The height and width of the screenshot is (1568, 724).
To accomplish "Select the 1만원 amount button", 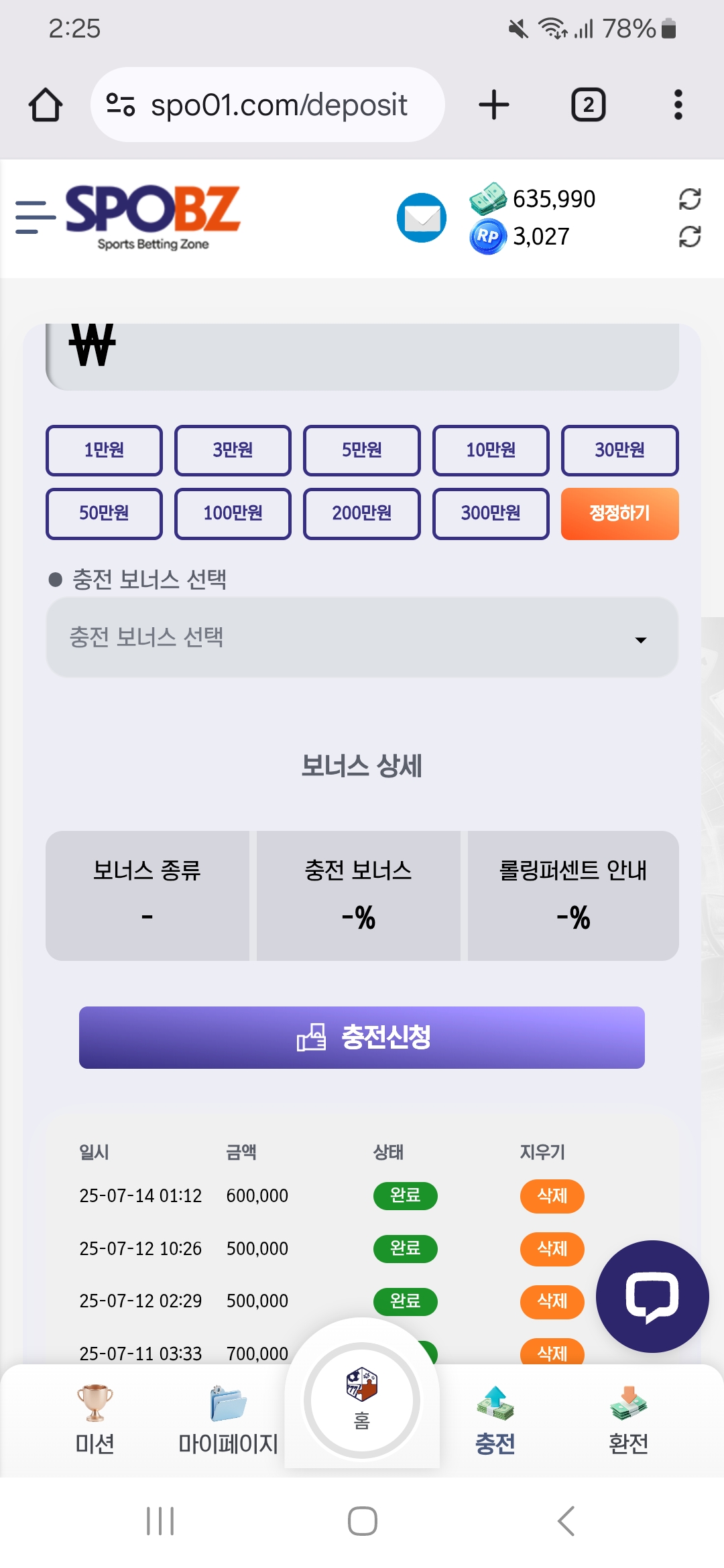I will (x=104, y=450).
